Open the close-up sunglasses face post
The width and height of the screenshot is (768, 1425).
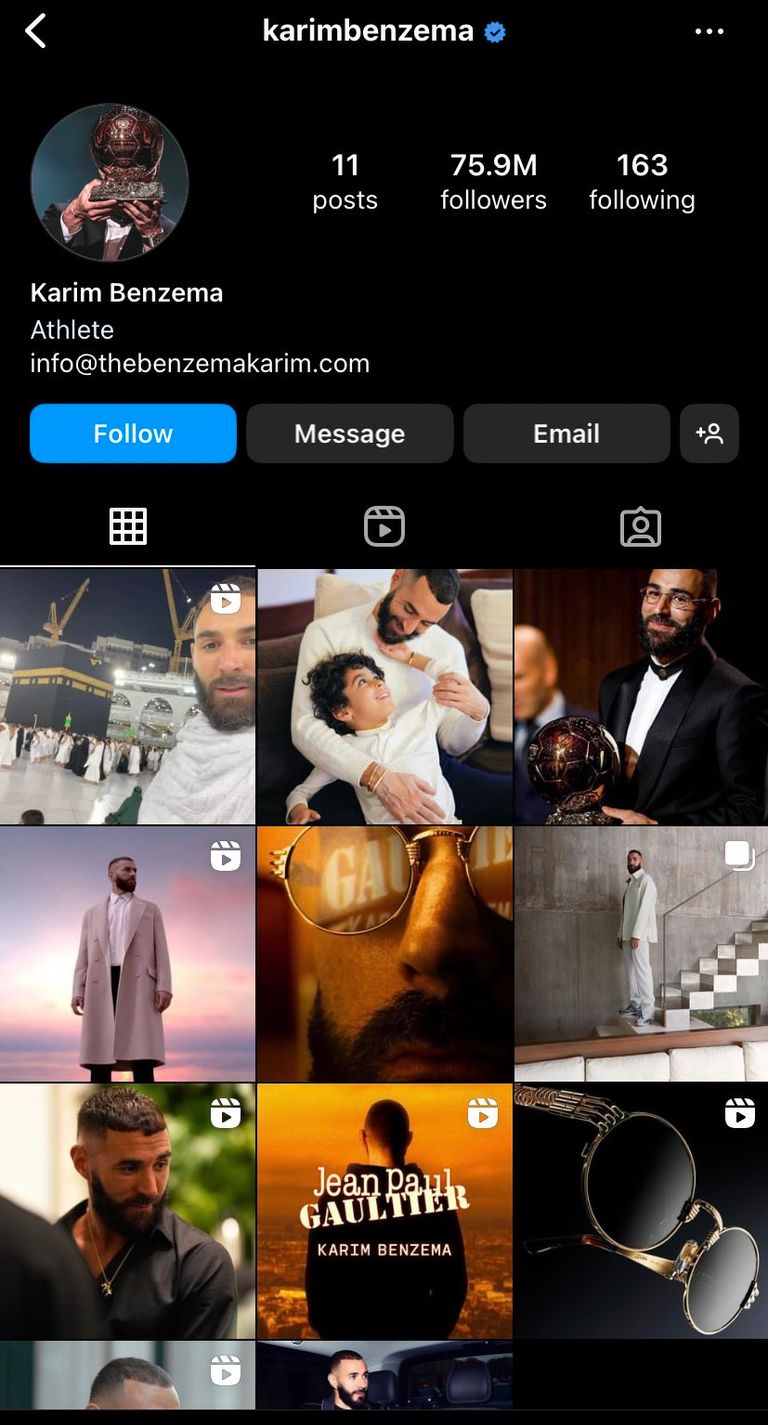(384, 953)
